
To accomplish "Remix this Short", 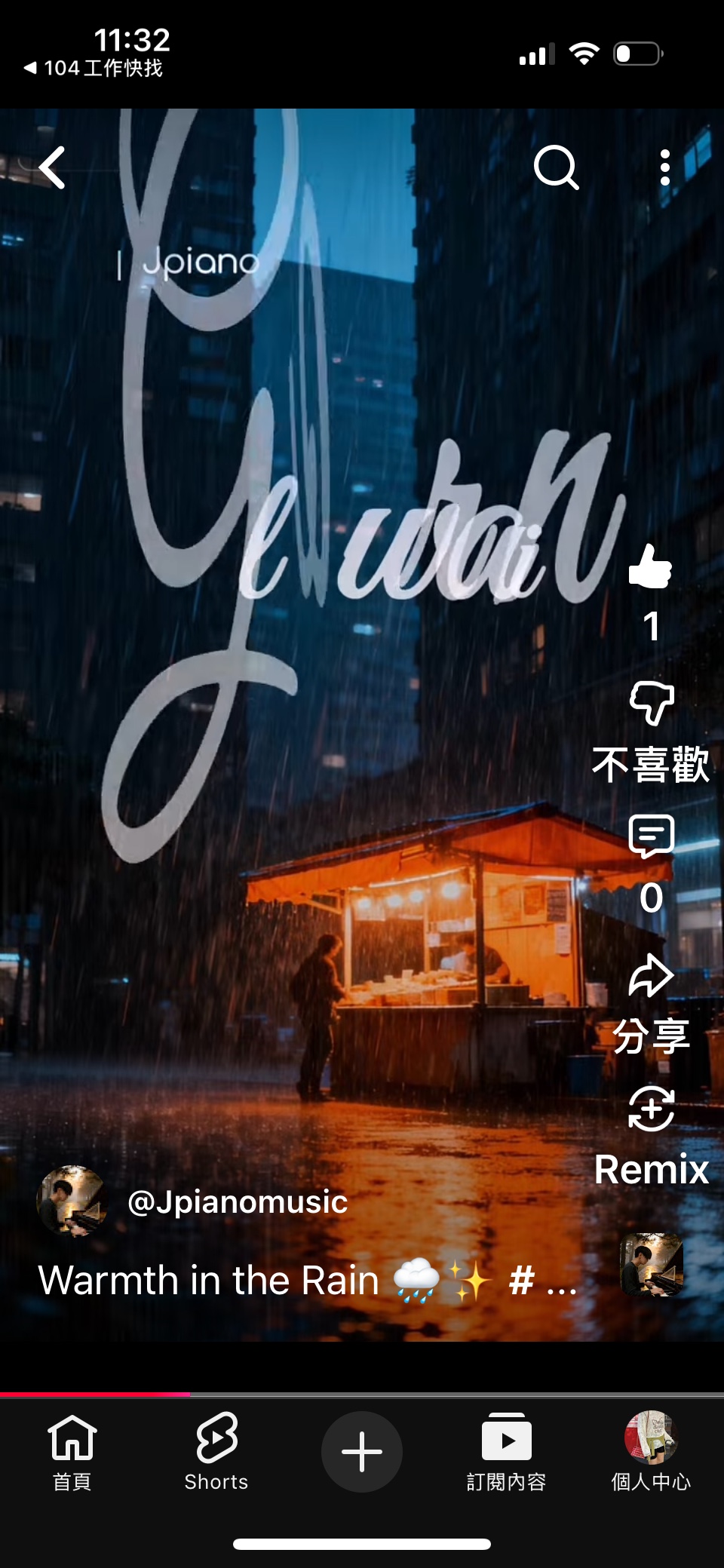I will [x=651, y=1109].
